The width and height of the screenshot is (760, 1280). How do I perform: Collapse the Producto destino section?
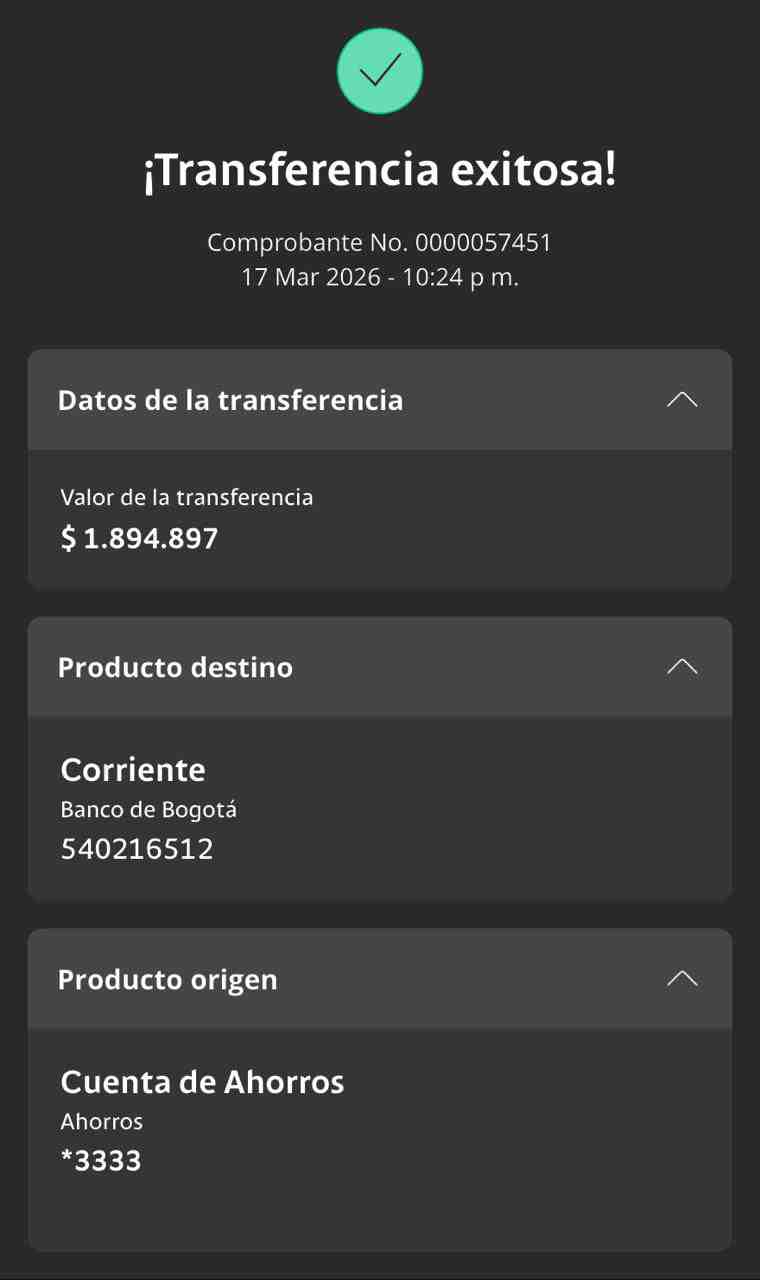pos(682,667)
